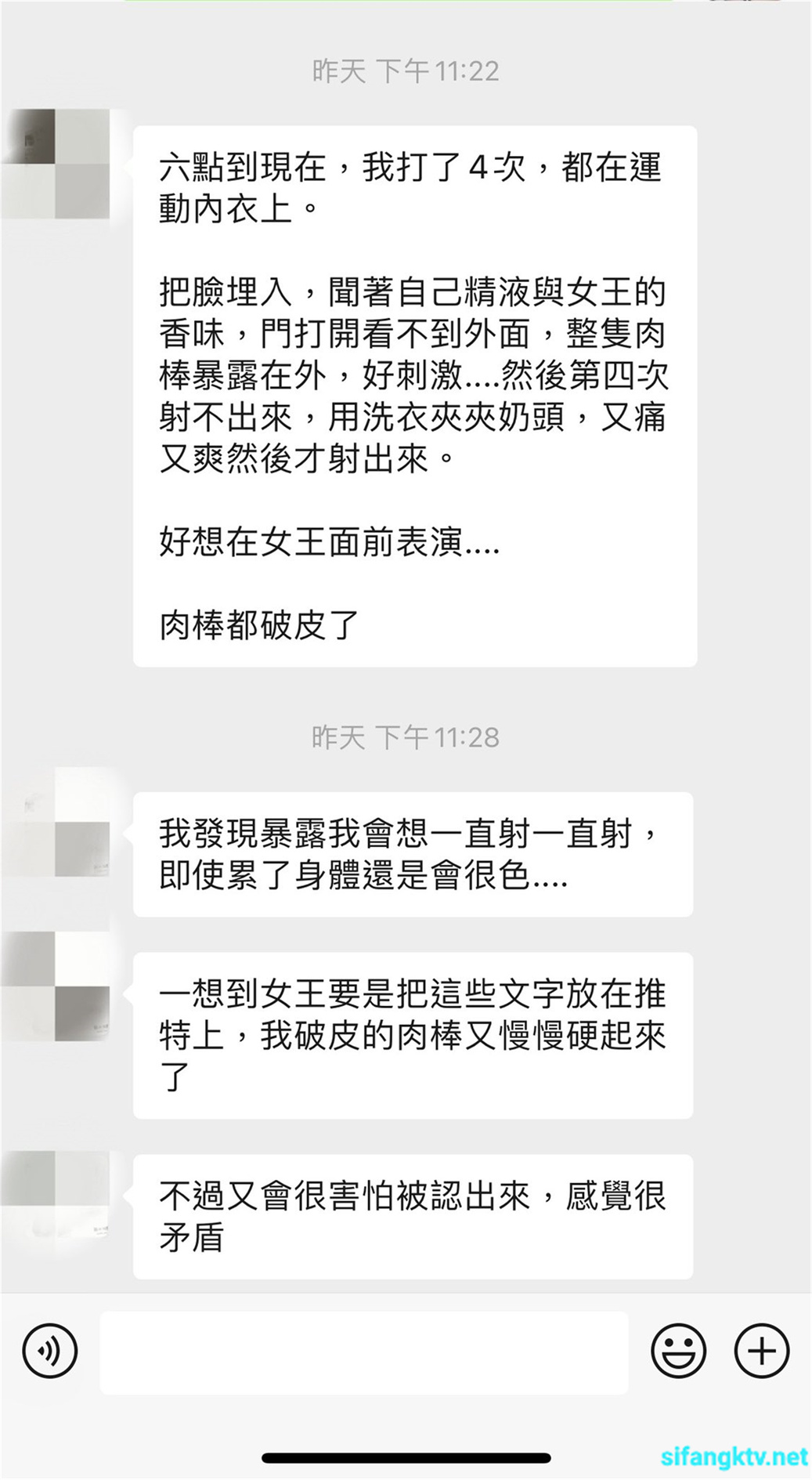Open sender's avatar beside the 11:22 message
The image size is (812, 1480).
[56, 164]
